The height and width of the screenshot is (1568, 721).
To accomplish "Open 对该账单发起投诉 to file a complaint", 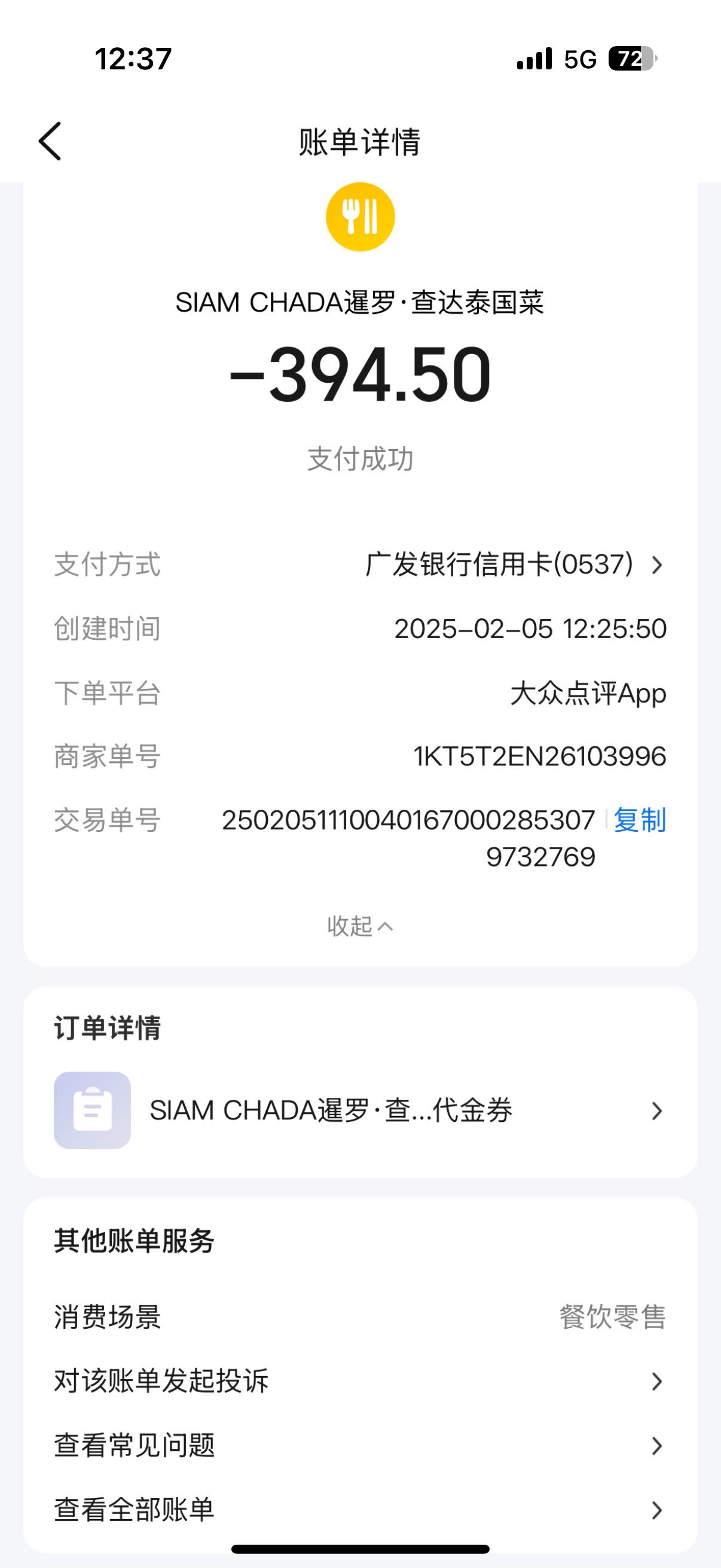I will coord(360,1381).
